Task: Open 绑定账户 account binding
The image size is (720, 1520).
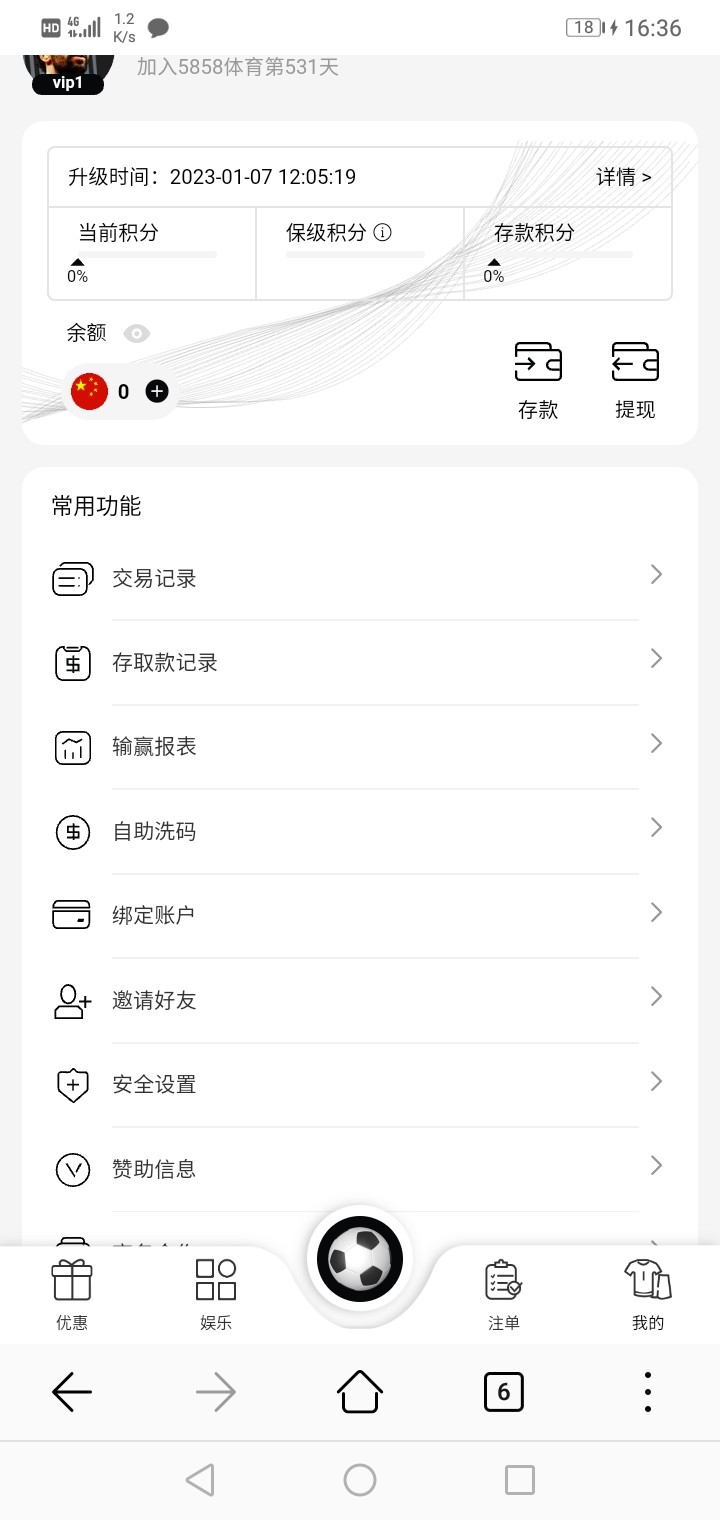Action: pyautogui.click(x=358, y=915)
